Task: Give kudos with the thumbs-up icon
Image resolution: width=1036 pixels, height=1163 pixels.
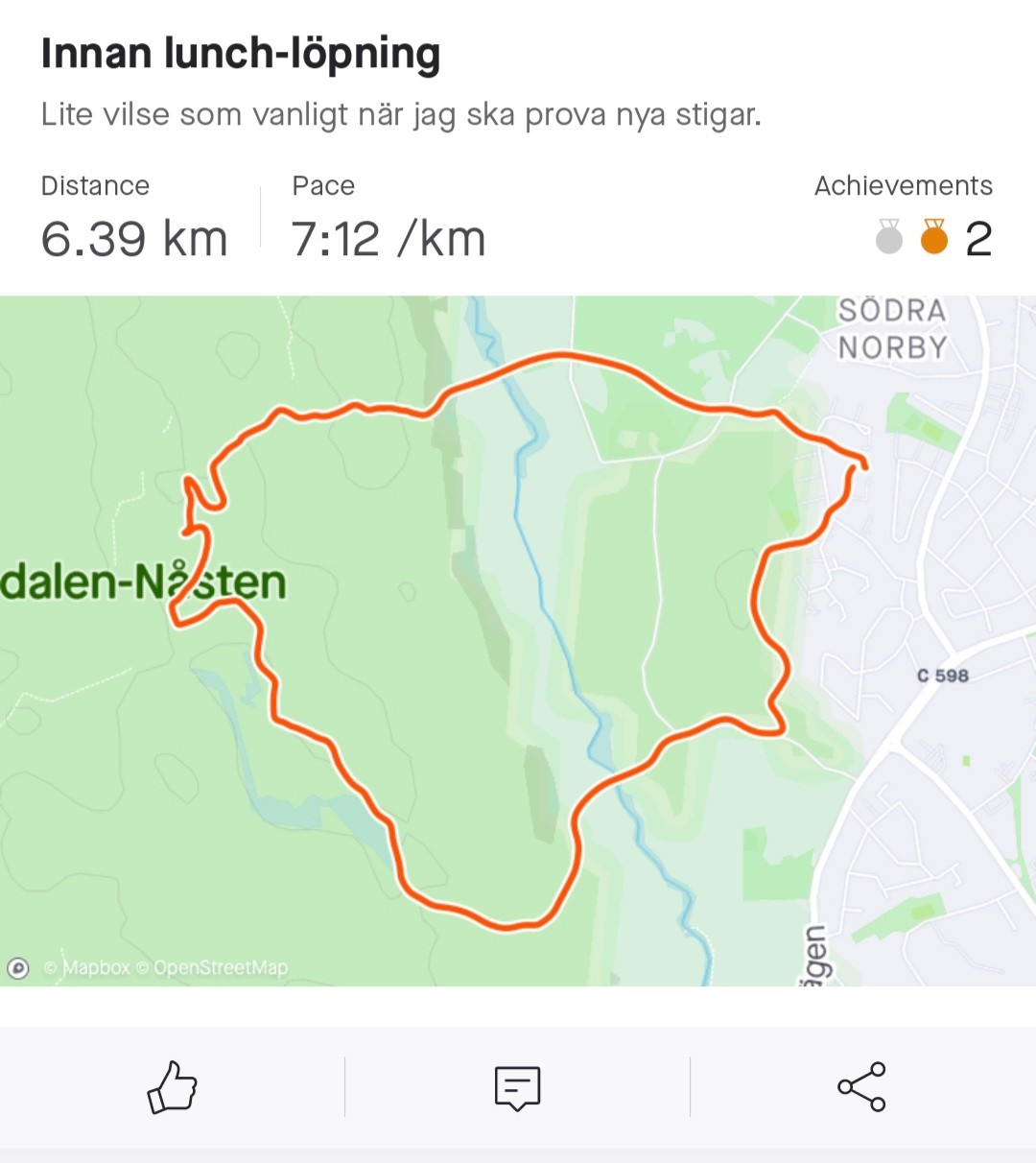Action: tap(173, 1087)
